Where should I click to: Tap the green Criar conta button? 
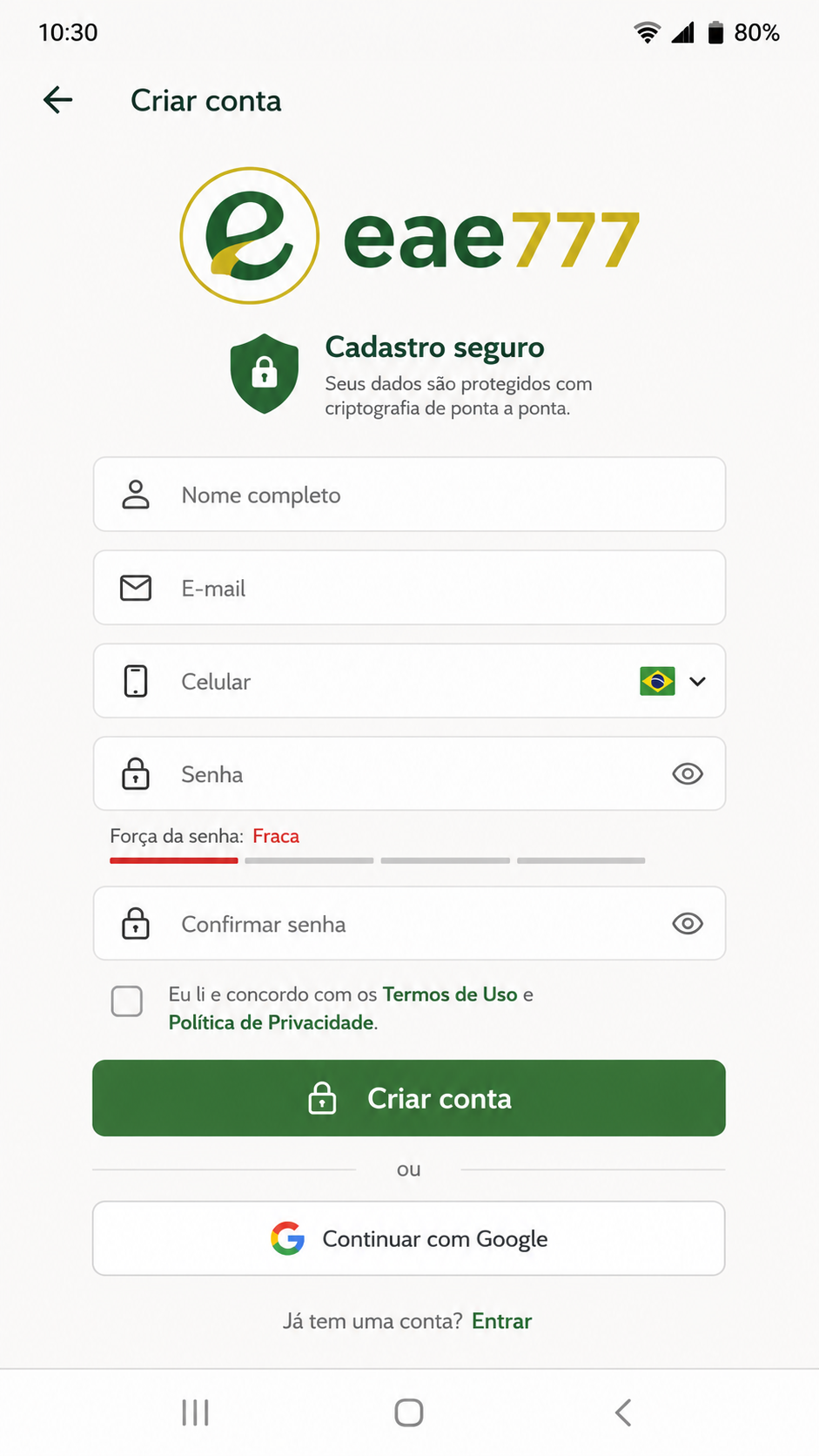[409, 1098]
